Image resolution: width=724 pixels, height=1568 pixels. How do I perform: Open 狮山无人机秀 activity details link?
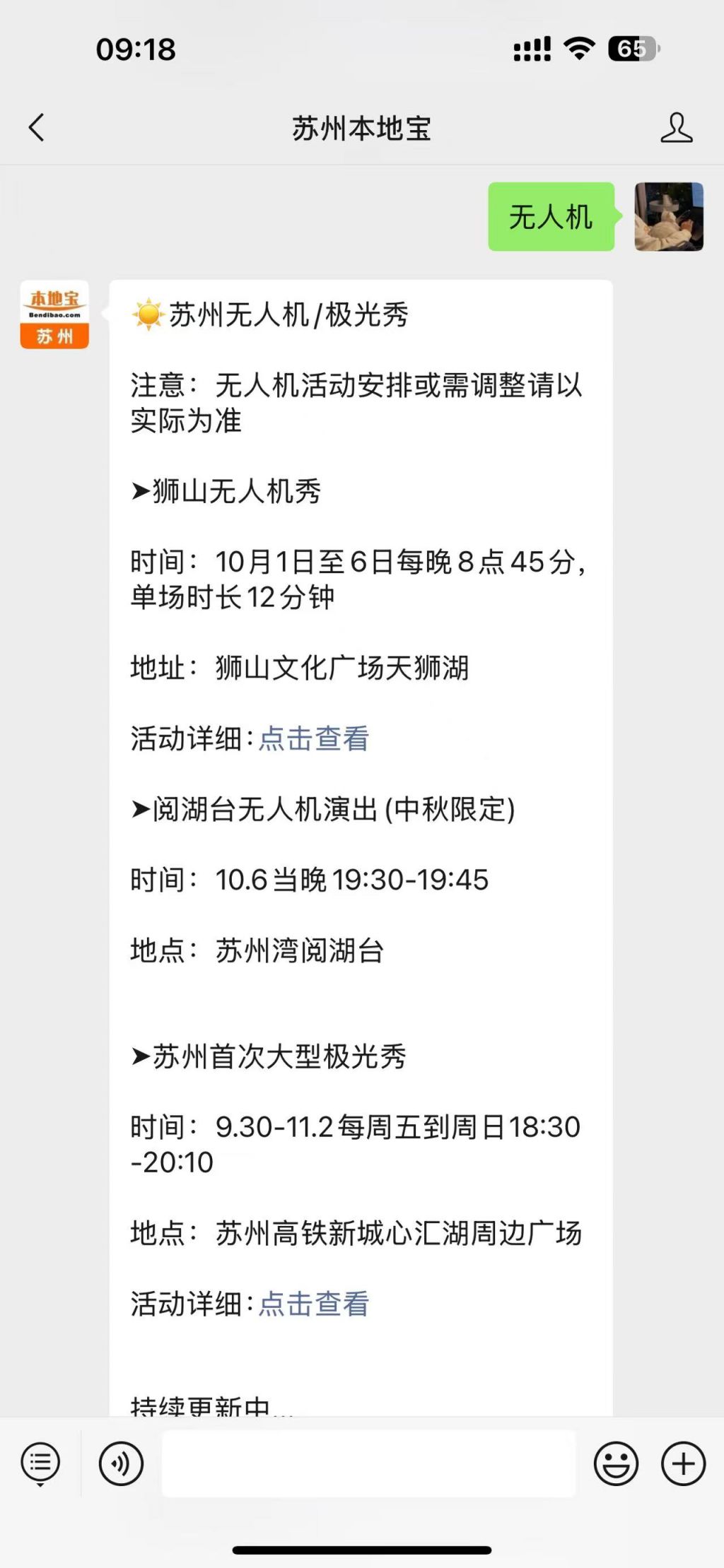pos(314,738)
